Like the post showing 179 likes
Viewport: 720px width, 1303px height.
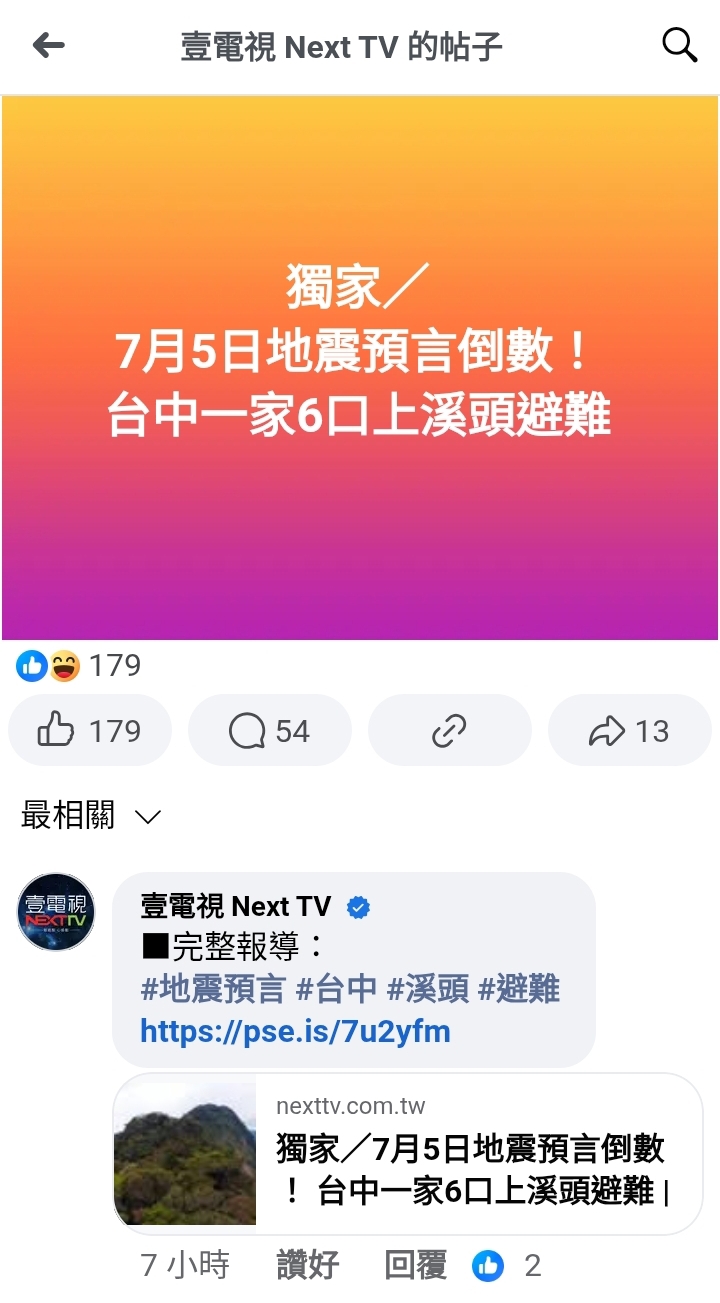coord(90,731)
